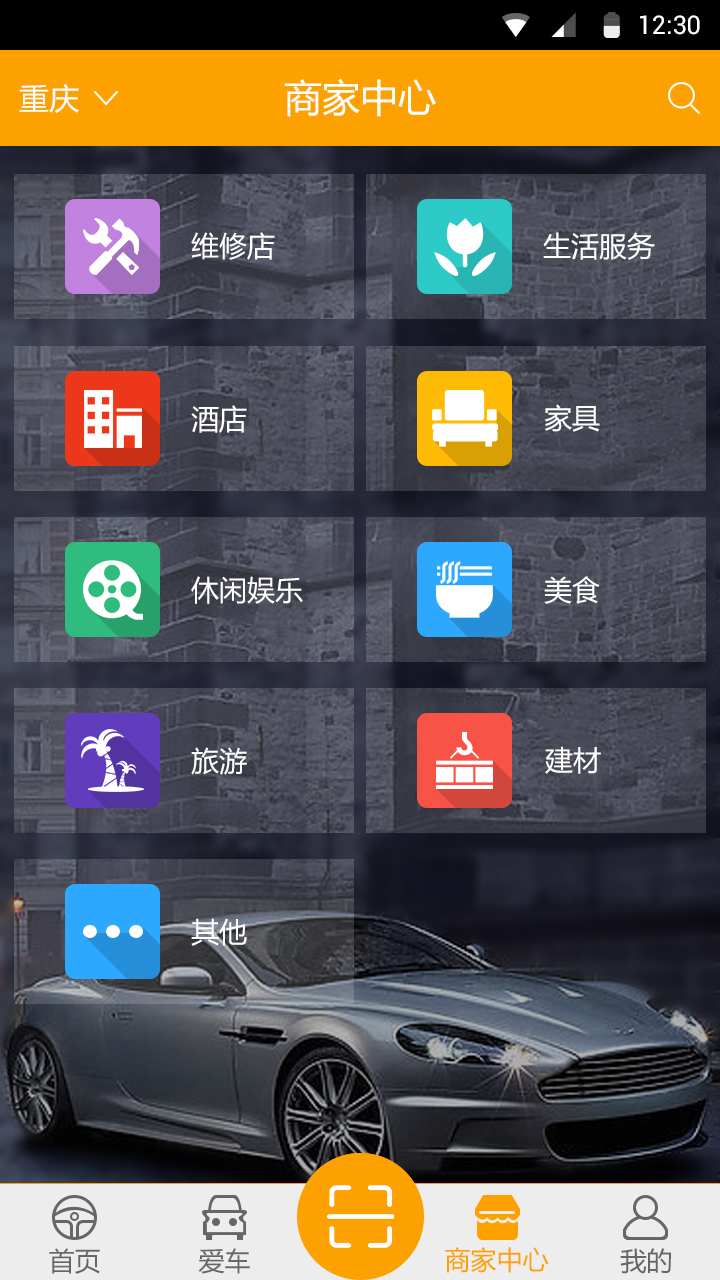Open the 维修店 category

click(x=184, y=246)
